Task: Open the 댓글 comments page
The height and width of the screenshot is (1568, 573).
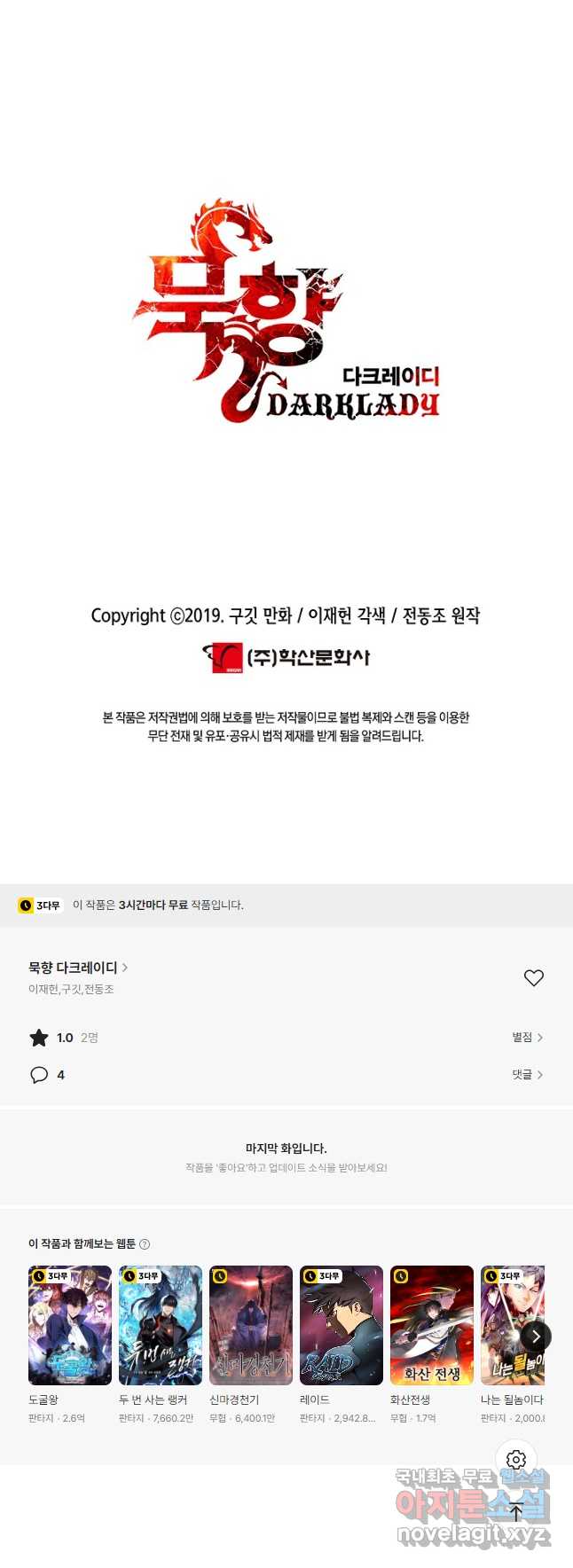Action: [527, 1074]
